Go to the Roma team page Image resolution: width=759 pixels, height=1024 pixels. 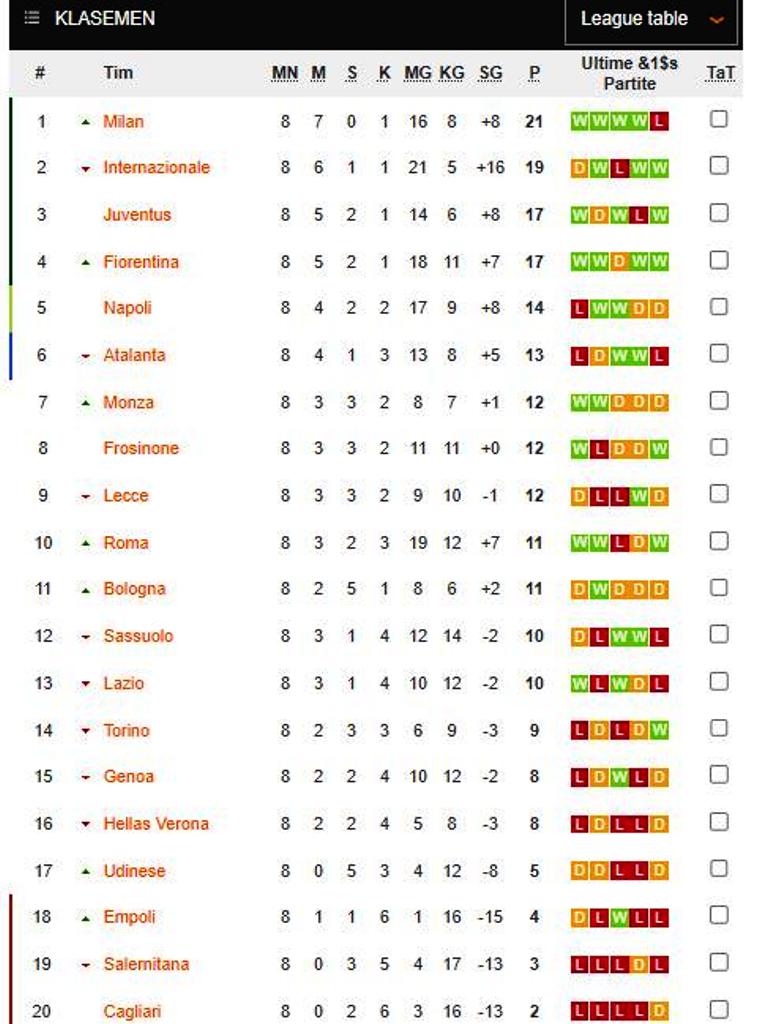(126, 542)
